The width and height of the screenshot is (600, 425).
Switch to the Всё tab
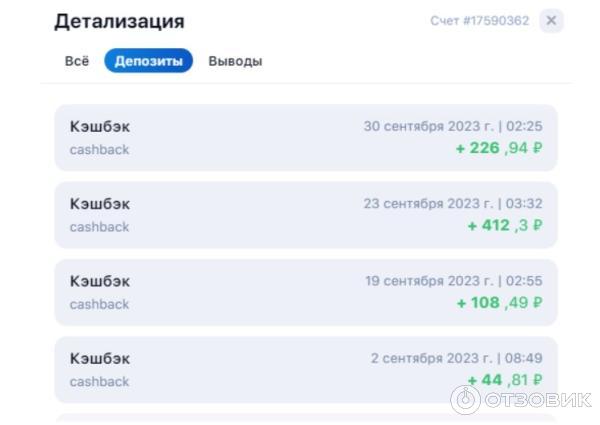click(x=77, y=61)
